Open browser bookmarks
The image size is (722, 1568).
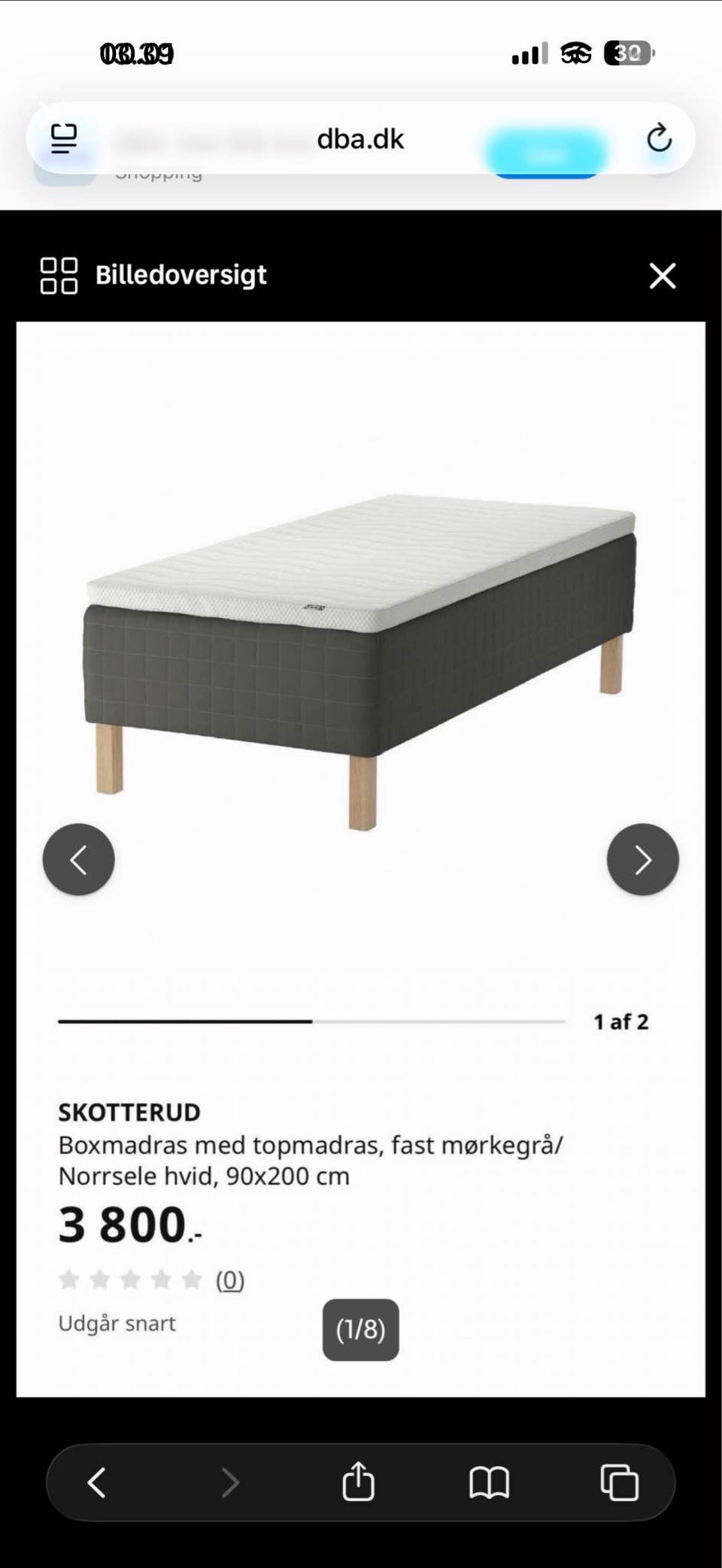pyautogui.click(x=490, y=1483)
